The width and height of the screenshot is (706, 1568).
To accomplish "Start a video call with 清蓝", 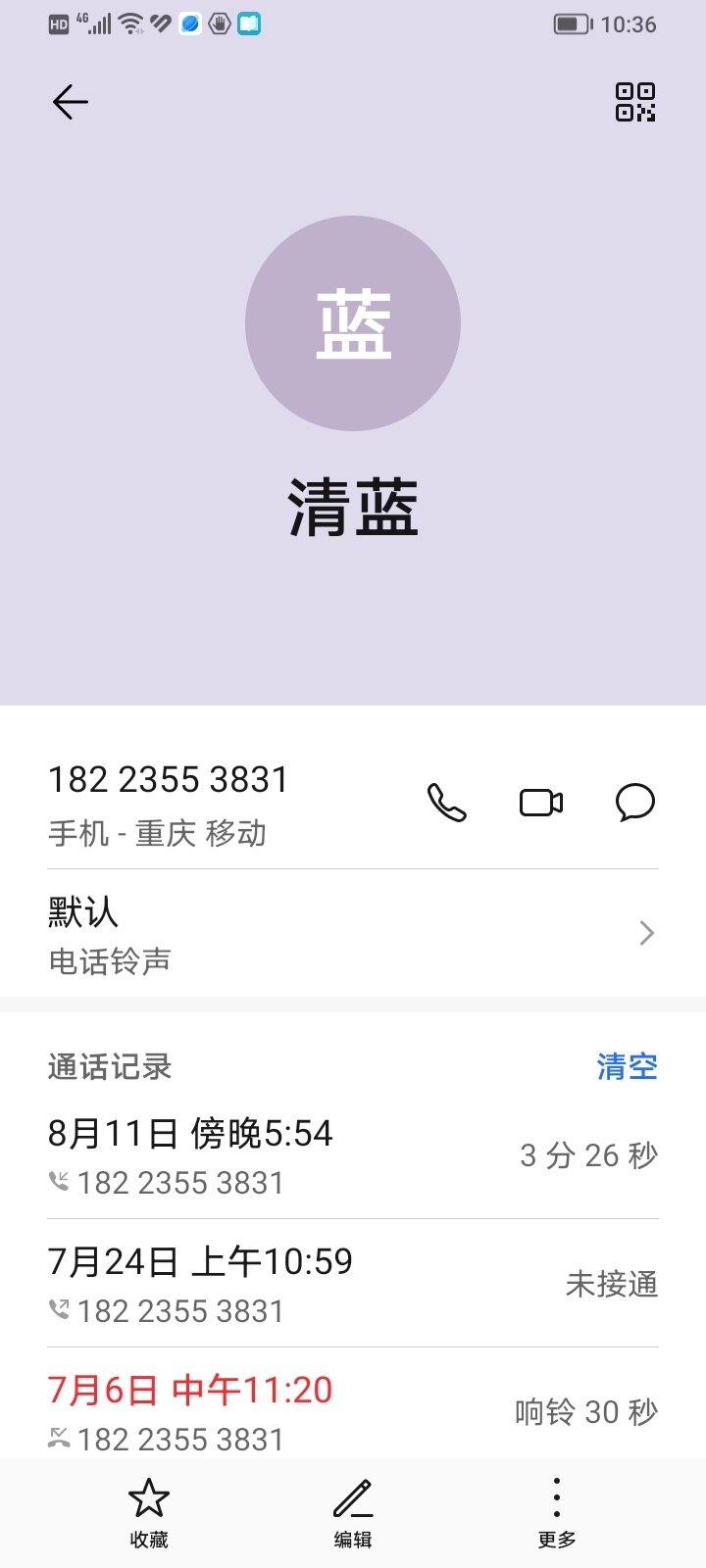I will coord(540,803).
